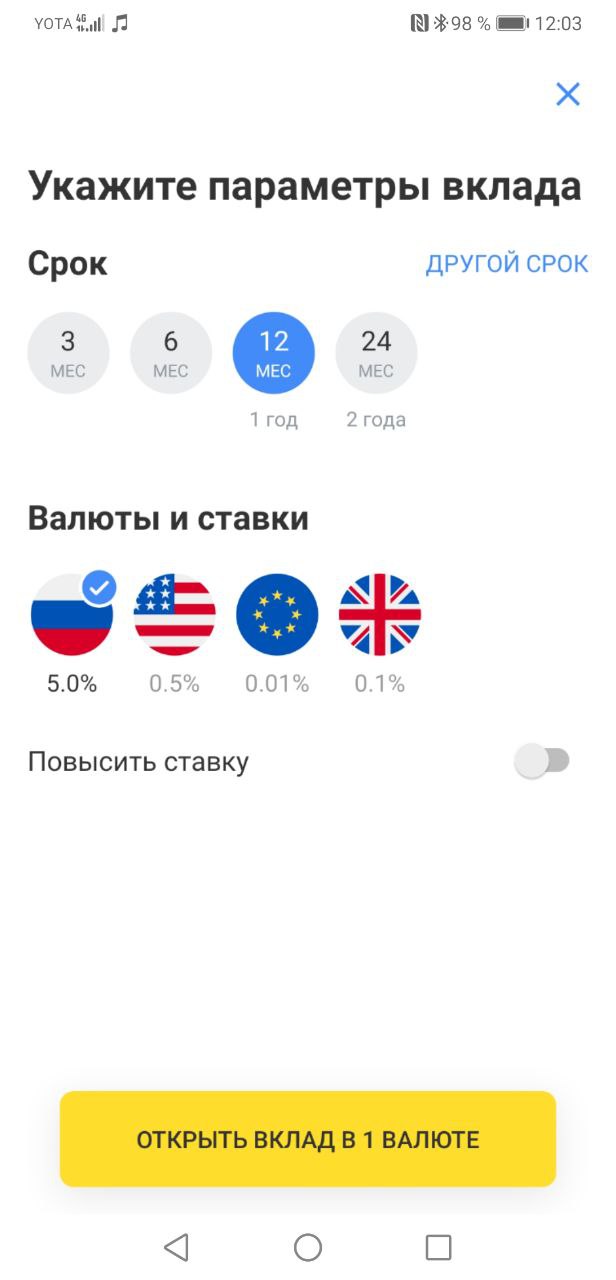Close the deposit parameters screen

click(568, 95)
